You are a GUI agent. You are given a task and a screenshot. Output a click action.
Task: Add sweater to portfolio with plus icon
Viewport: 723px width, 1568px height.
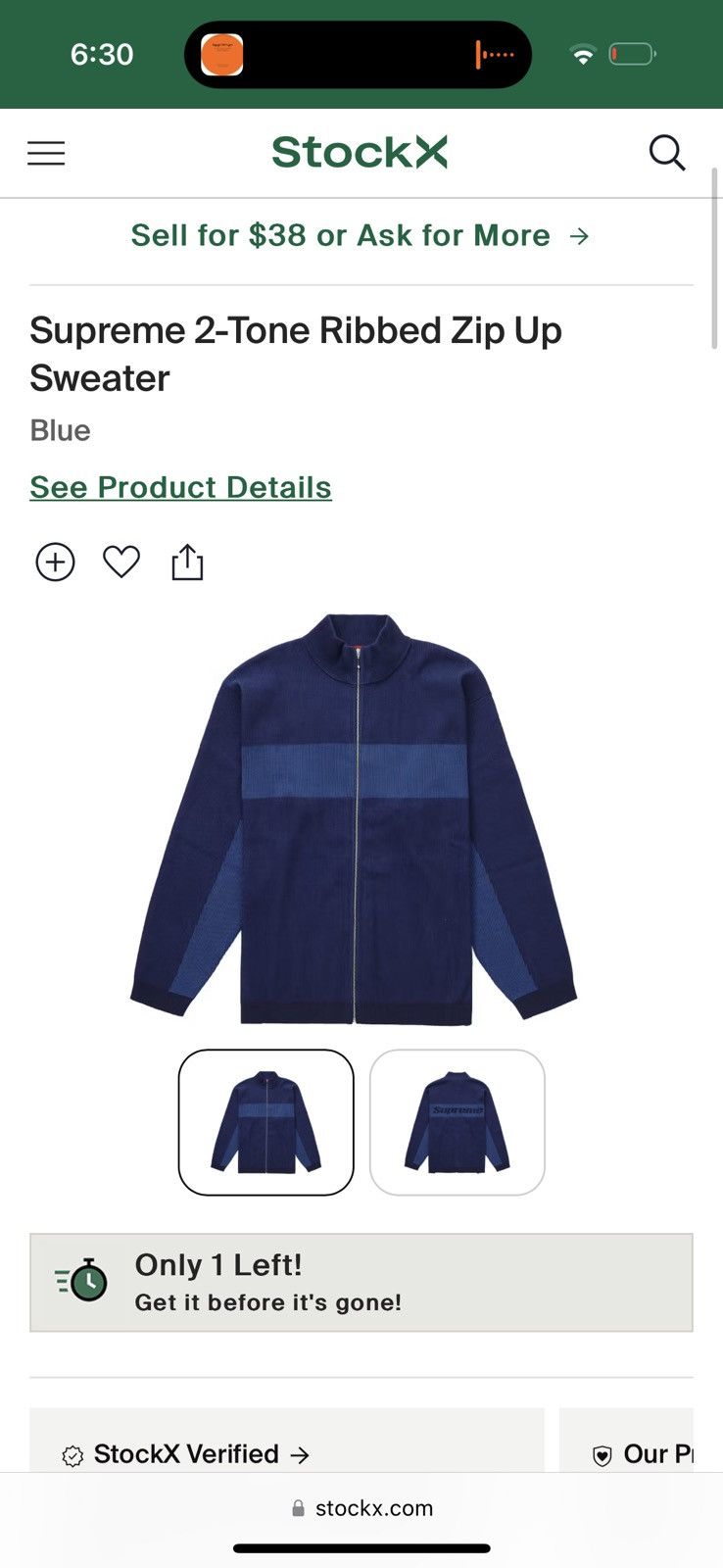[56, 563]
